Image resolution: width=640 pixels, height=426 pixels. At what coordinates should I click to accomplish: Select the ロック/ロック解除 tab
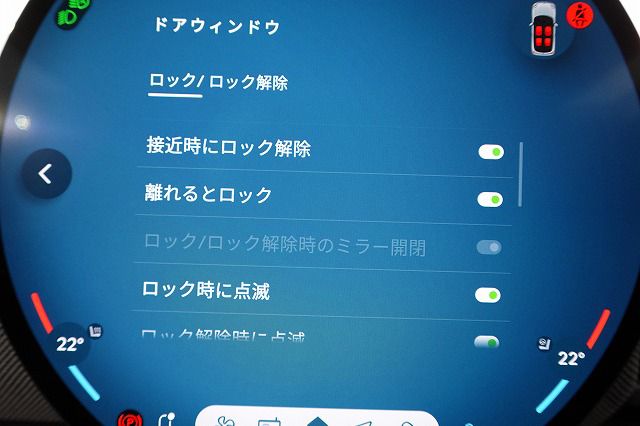pos(218,82)
